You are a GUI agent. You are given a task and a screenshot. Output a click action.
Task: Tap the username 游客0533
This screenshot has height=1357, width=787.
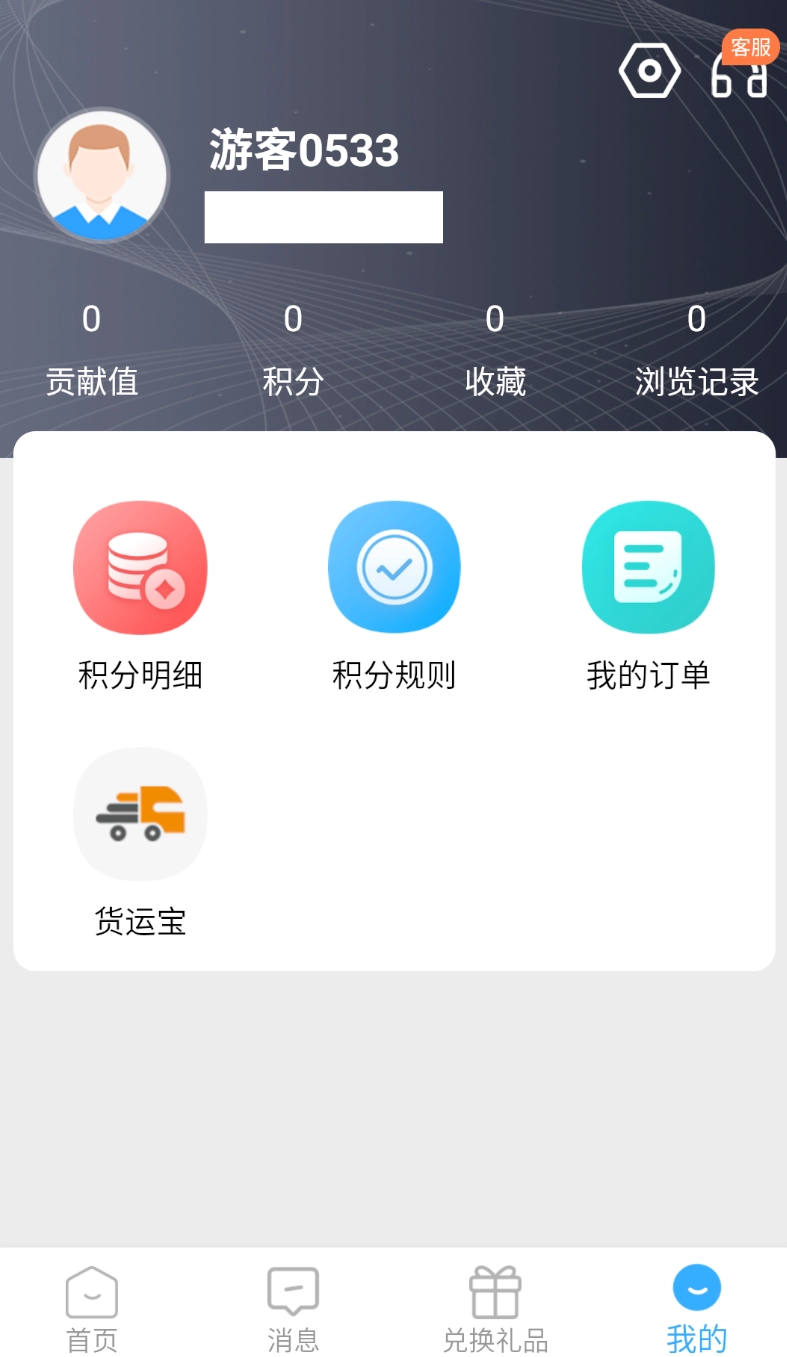pyautogui.click(x=303, y=150)
